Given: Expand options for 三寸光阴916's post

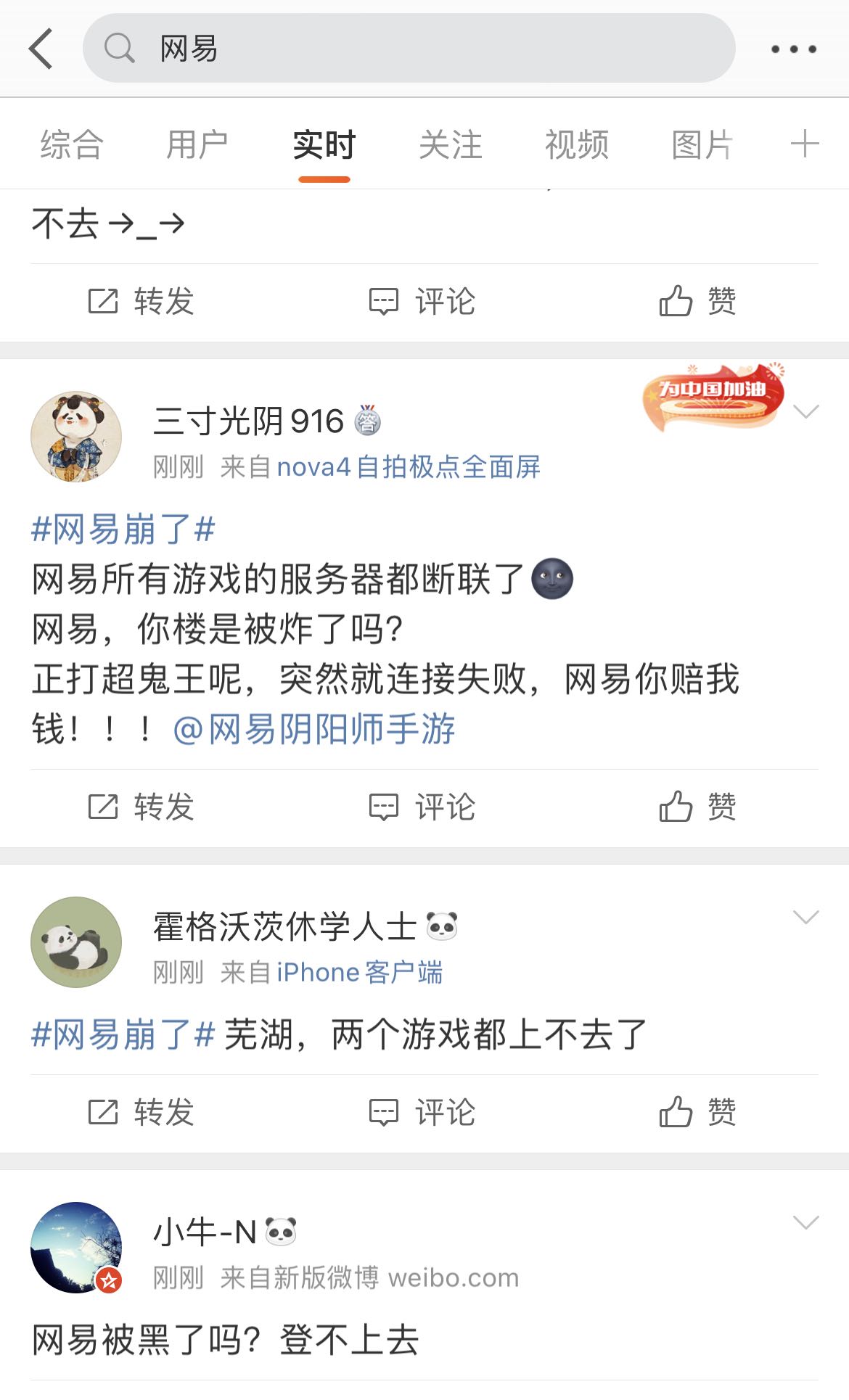Looking at the screenshot, I should tap(805, 412).
